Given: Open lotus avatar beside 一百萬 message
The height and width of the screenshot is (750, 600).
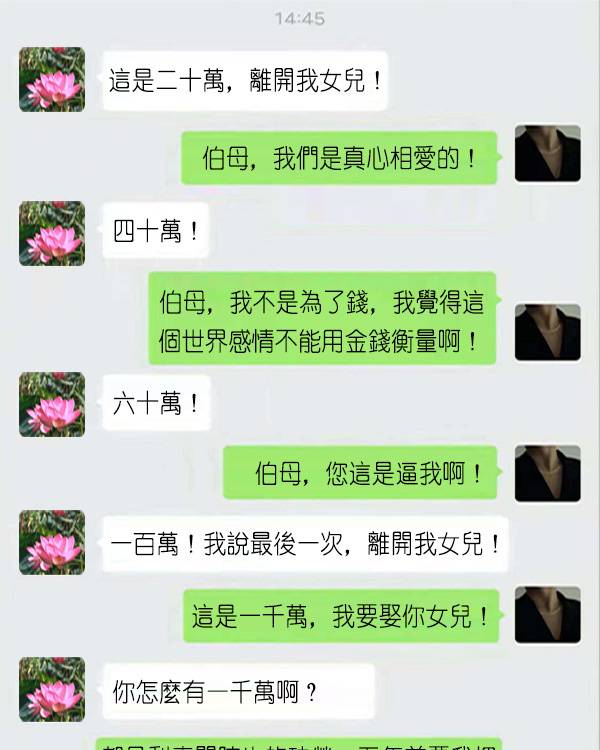Looking at the screenshot, I should (52, 542).
